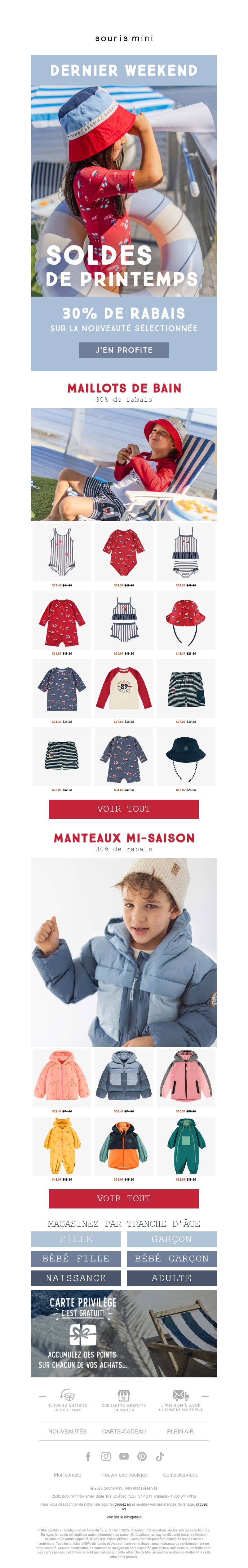Open the Carte Privilège banner
248x1568 pixels.
pyautogui.click(x=124, y=1333)
